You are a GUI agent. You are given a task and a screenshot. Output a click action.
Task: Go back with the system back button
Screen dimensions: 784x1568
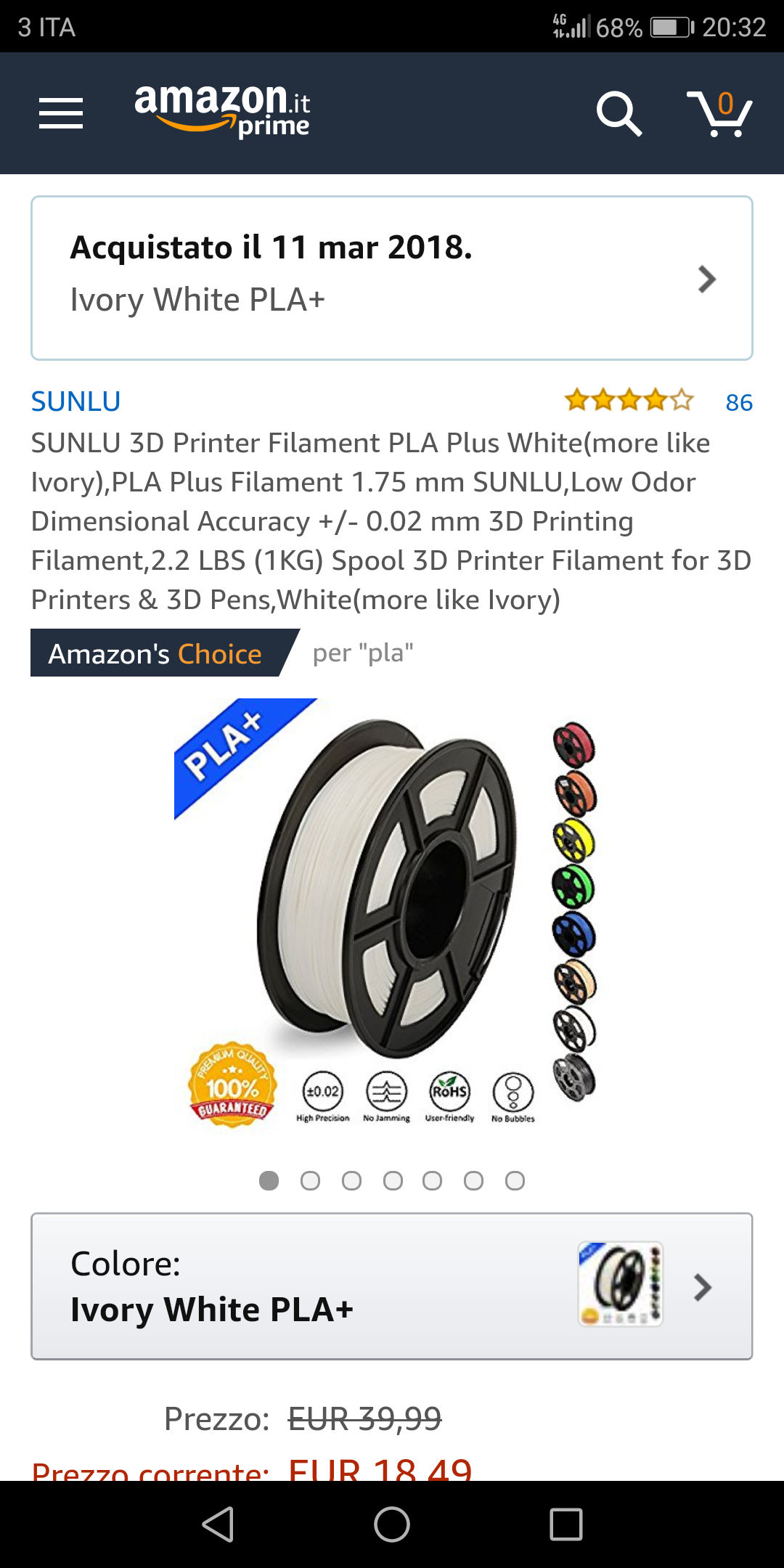pos(218,1524)
